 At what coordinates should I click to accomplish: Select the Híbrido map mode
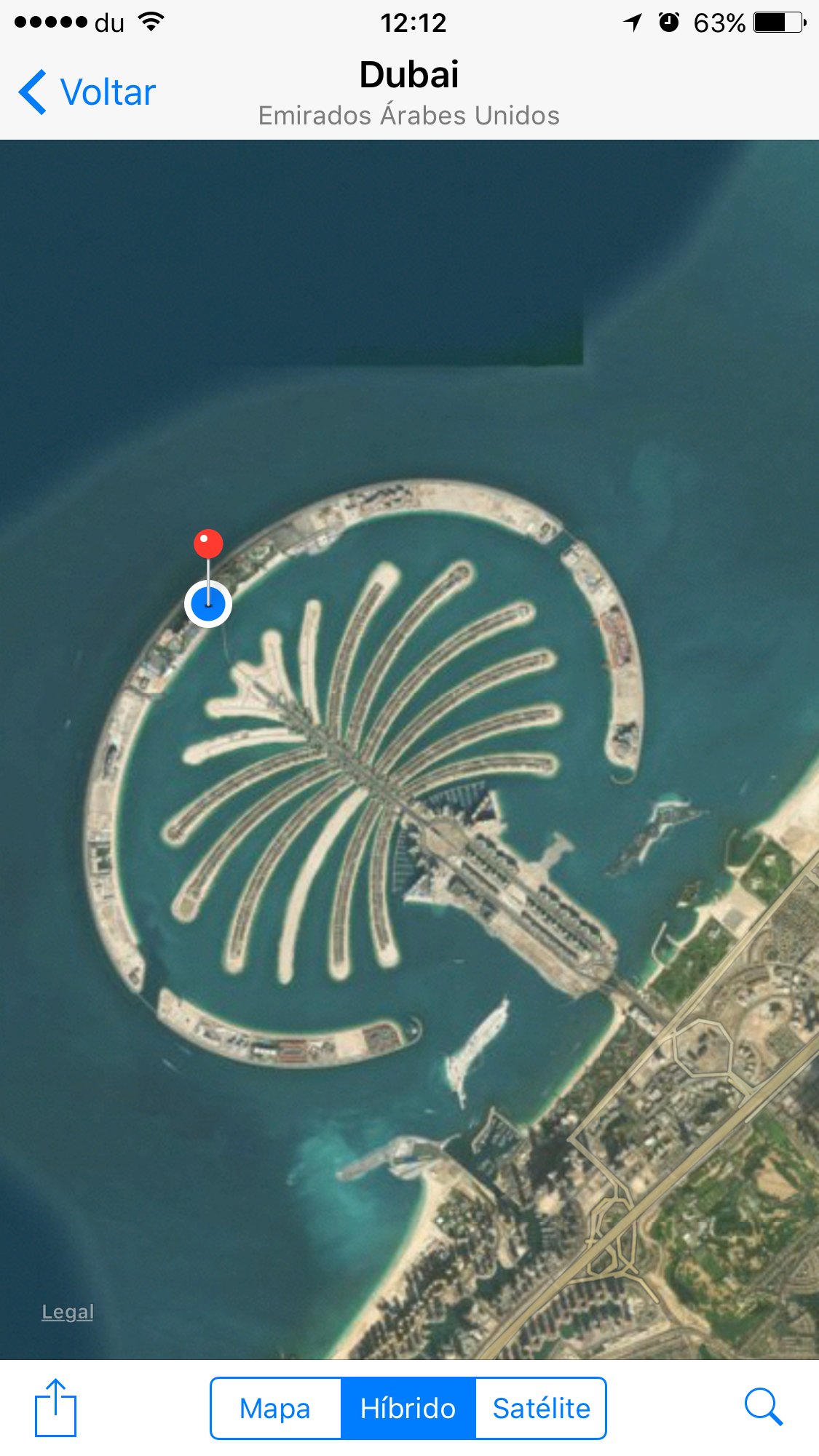(x=408, y=1409)
